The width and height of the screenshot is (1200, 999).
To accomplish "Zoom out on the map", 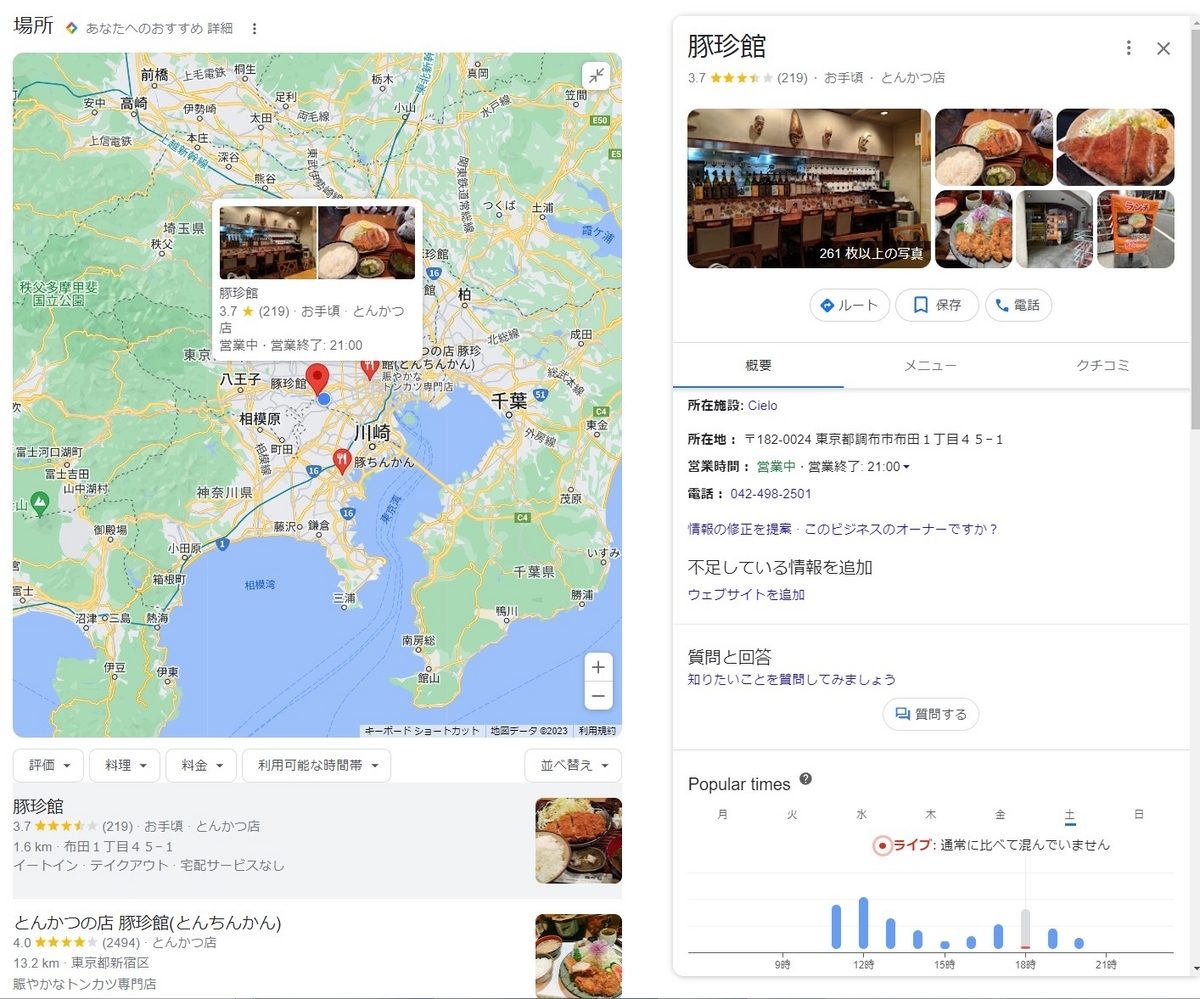I will coord(598,696).
